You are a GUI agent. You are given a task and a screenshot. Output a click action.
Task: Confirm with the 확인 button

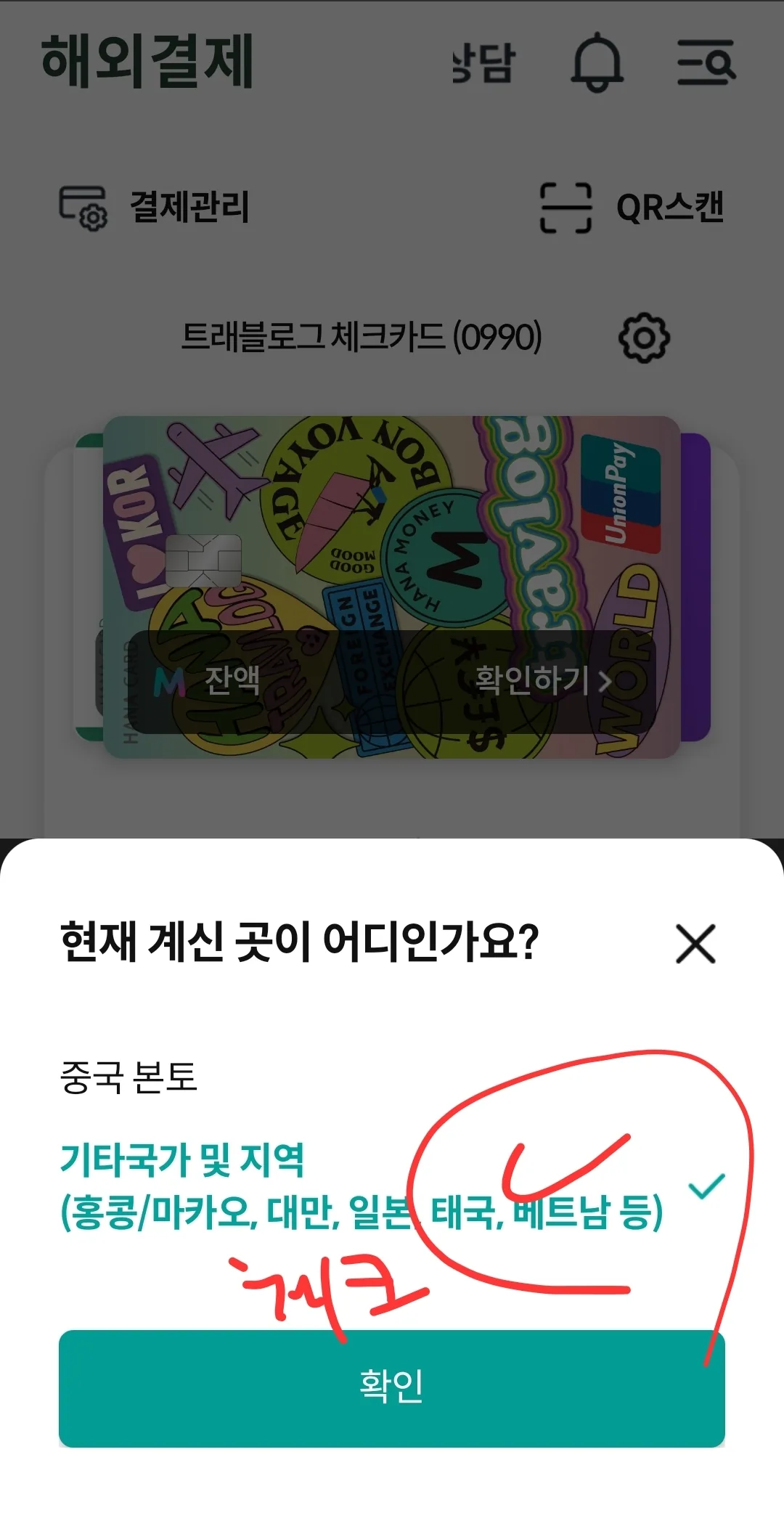(392, 1388)
